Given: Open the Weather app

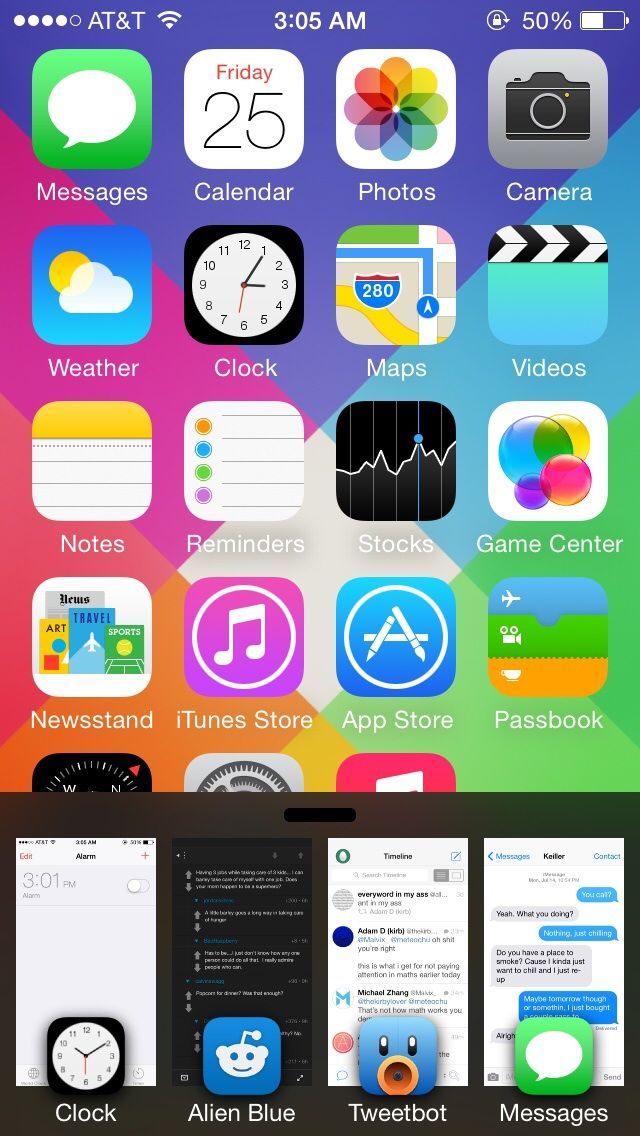Looking at the screenshot, I should 92,285.
